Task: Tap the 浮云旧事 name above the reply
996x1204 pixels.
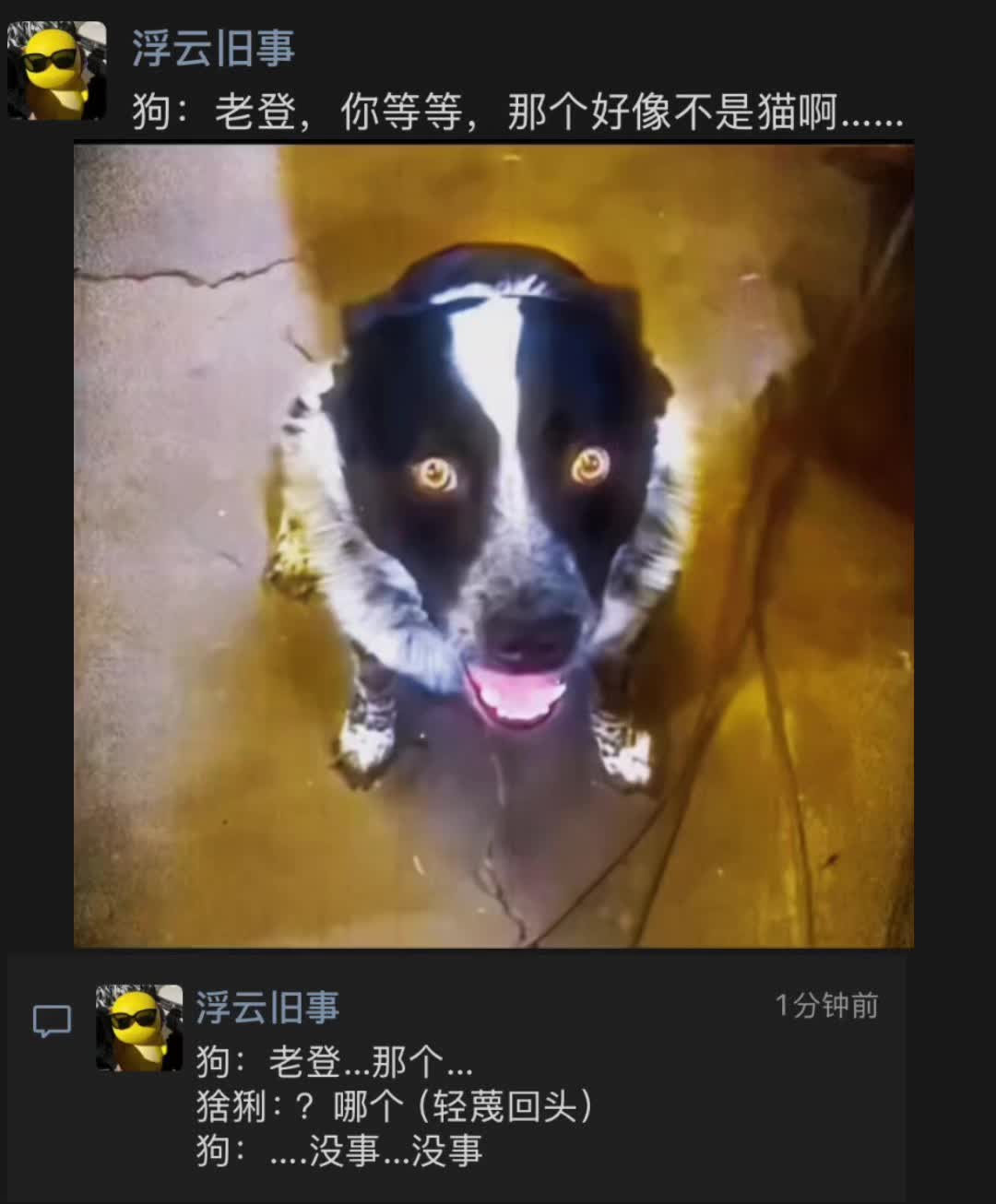Action: point(267,1007)
